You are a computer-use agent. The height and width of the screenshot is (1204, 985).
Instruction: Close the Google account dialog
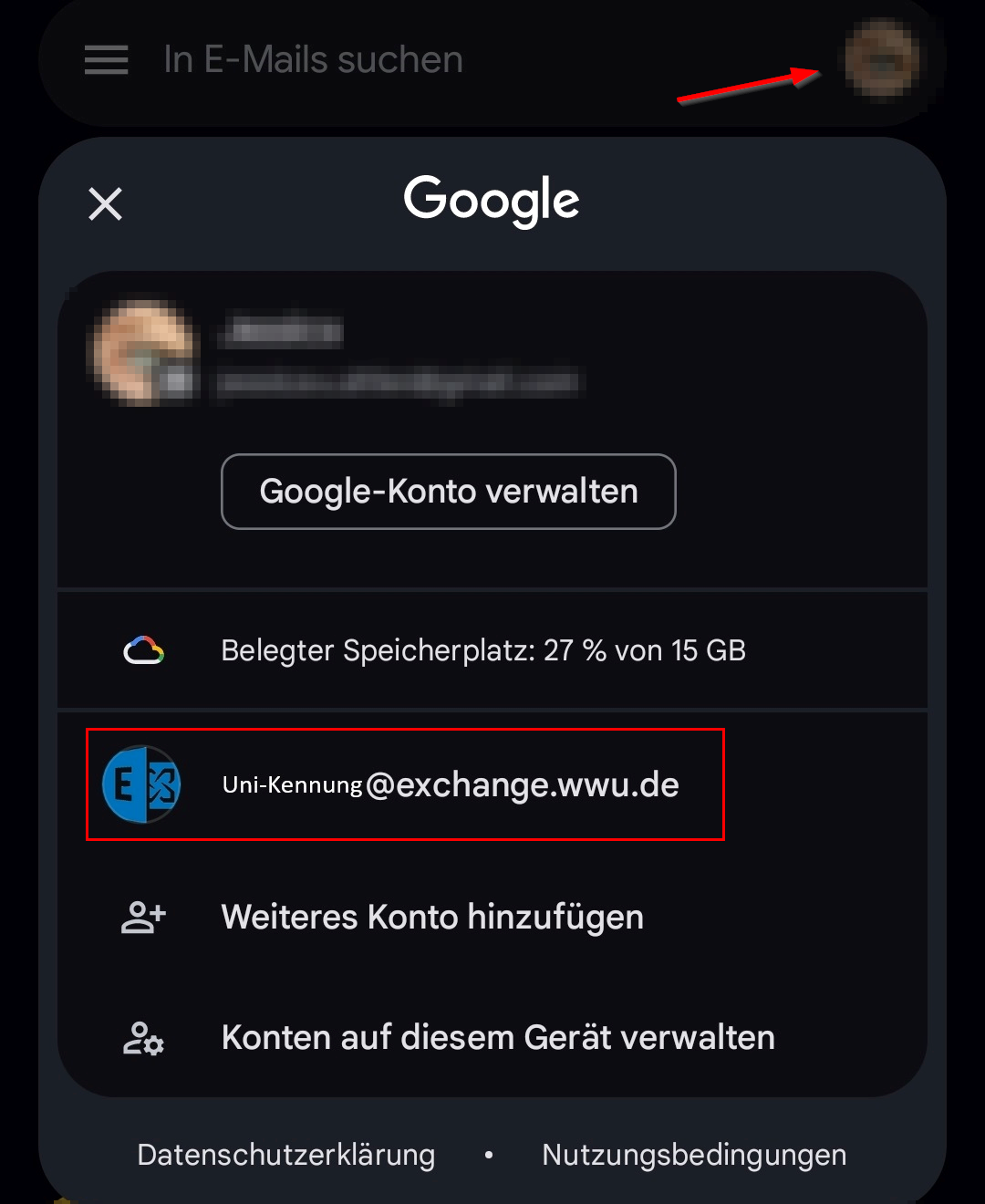pyautogui.click(x=106, y=203)
